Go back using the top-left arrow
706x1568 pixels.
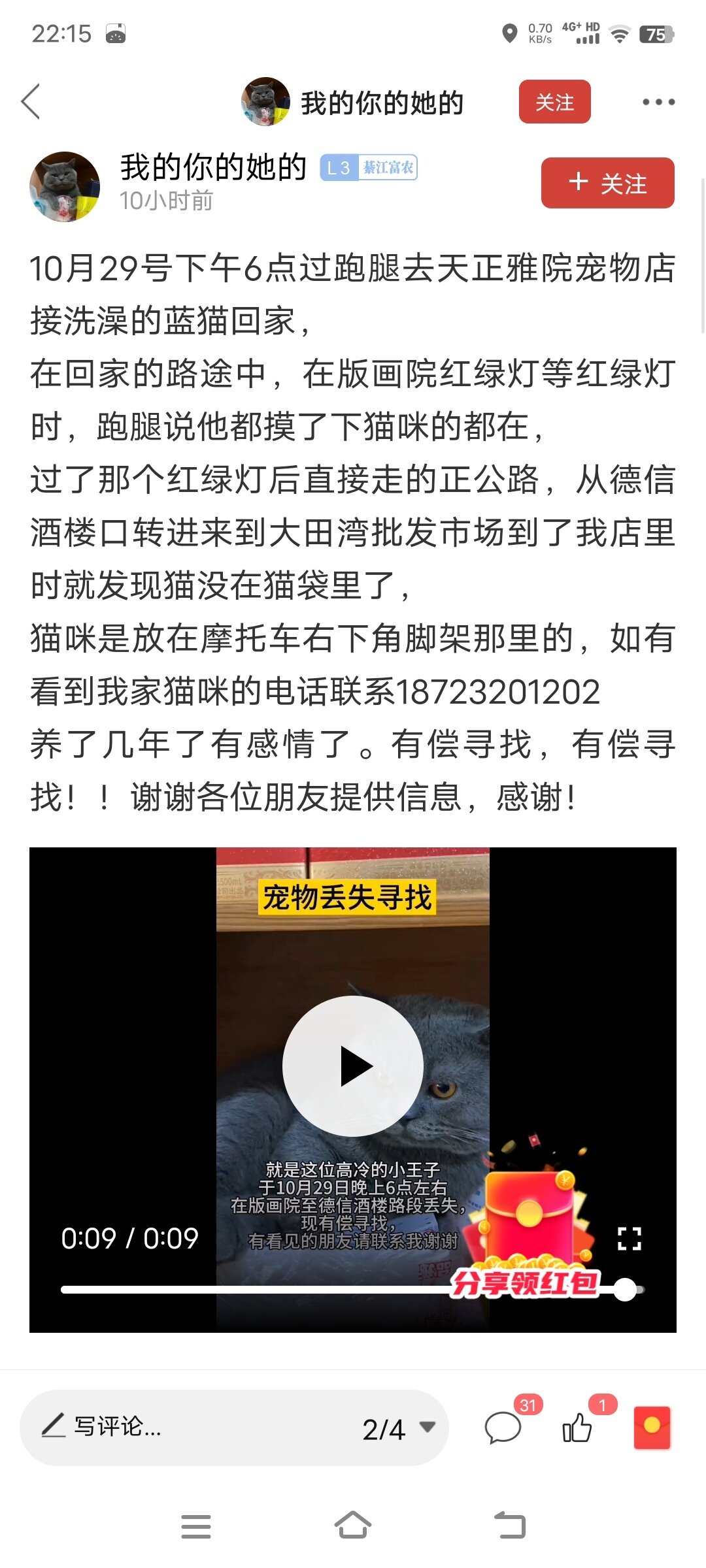pyautogui.click(x=31, y=102)
